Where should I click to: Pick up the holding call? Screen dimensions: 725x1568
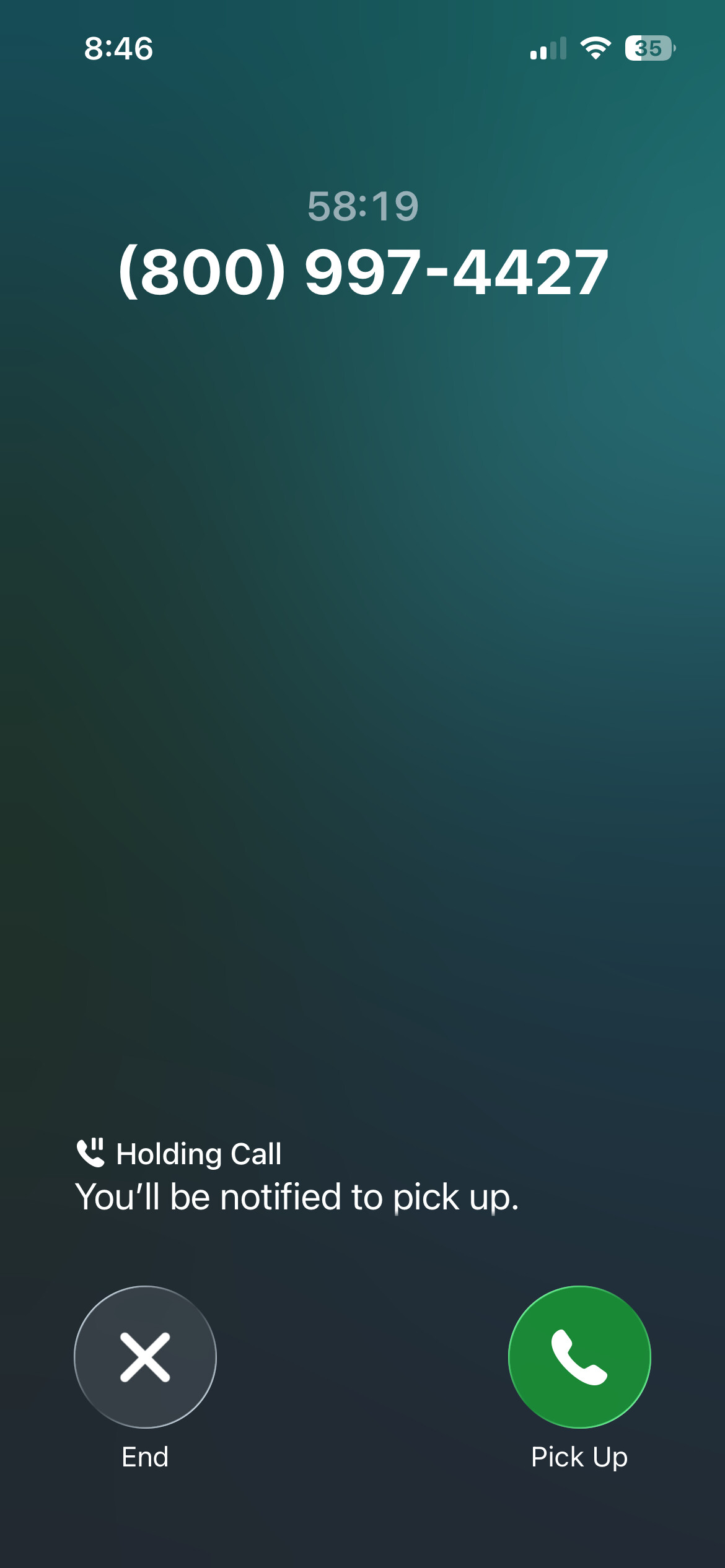click(x=579, y=1357)
